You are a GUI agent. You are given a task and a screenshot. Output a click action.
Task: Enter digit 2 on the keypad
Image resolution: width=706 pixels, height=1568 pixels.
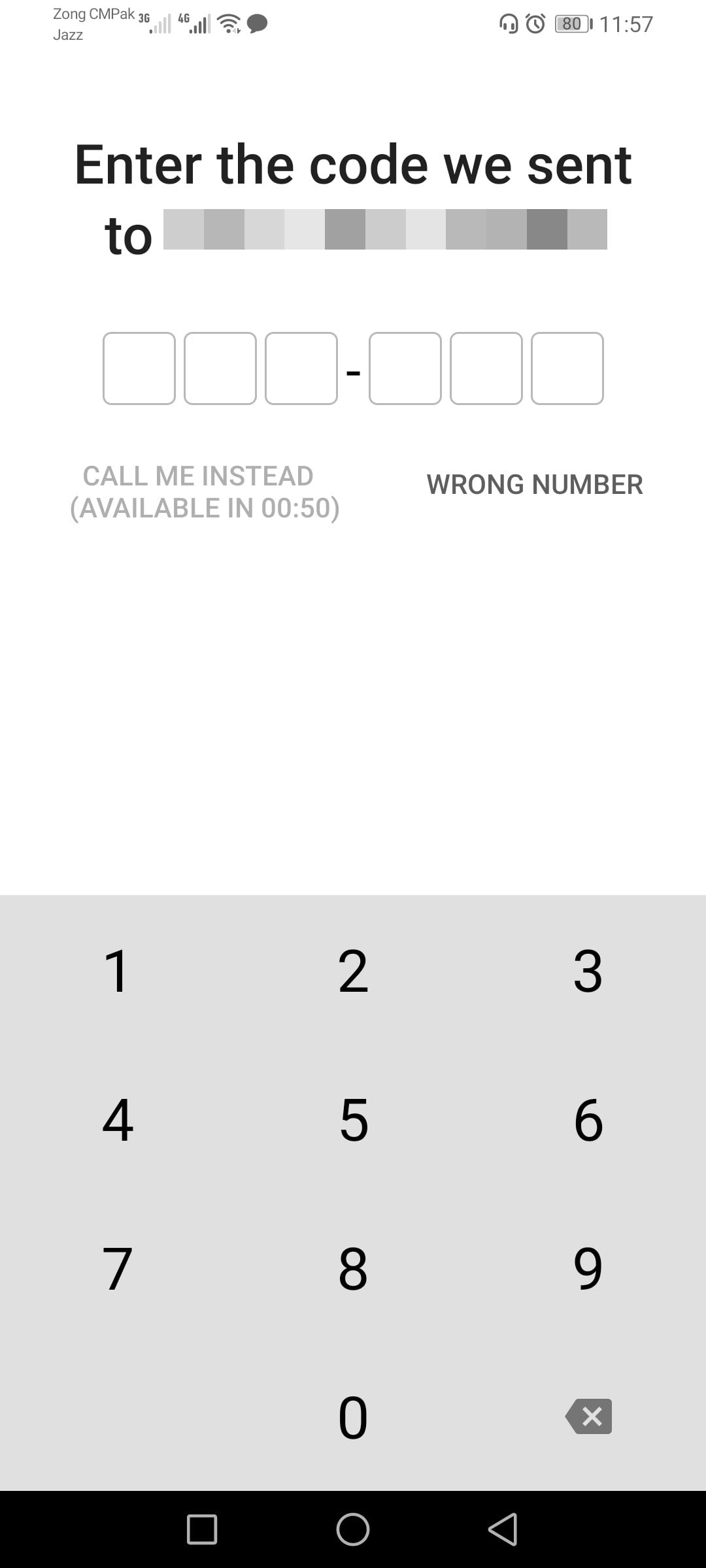click(353, 971)
